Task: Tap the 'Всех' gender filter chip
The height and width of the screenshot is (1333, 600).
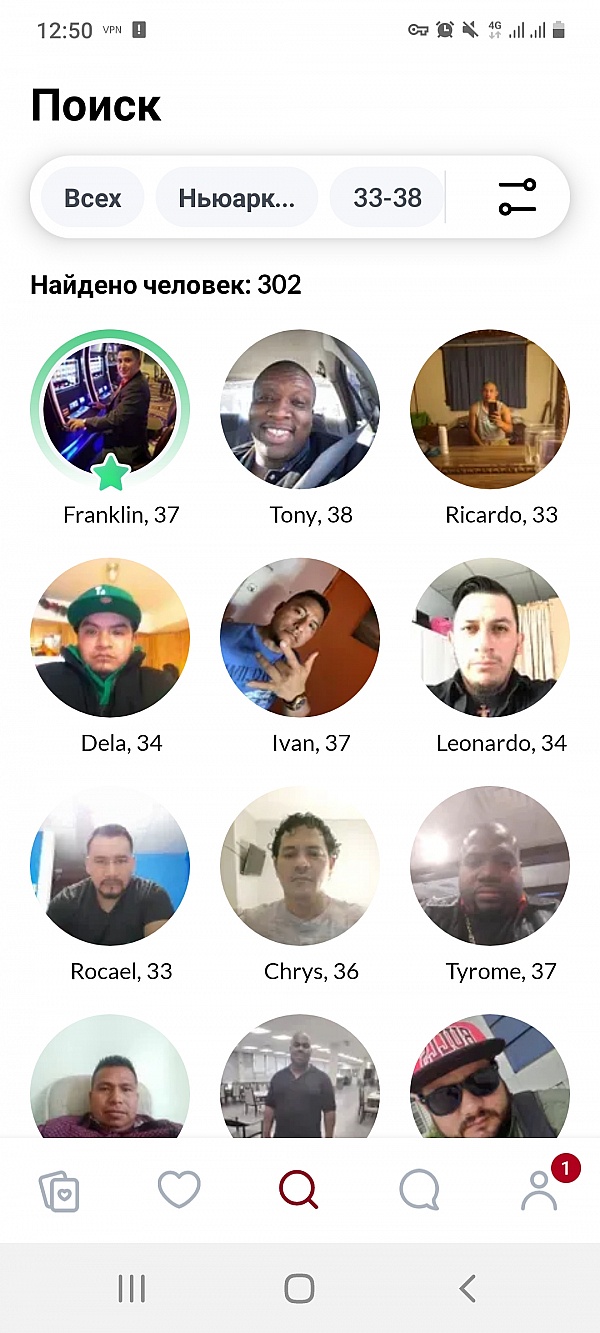Action: click(x=93, y=198)
